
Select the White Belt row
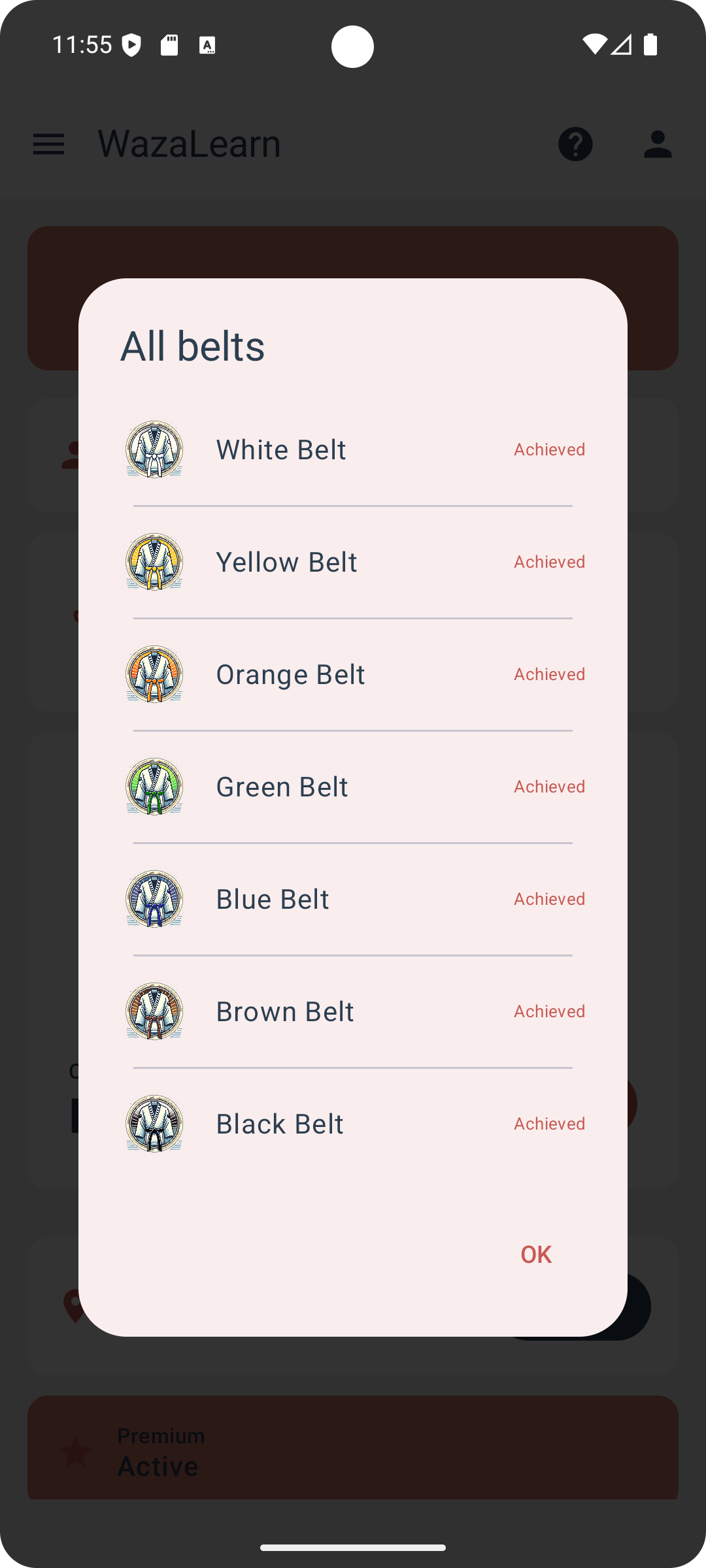(353, 449)
